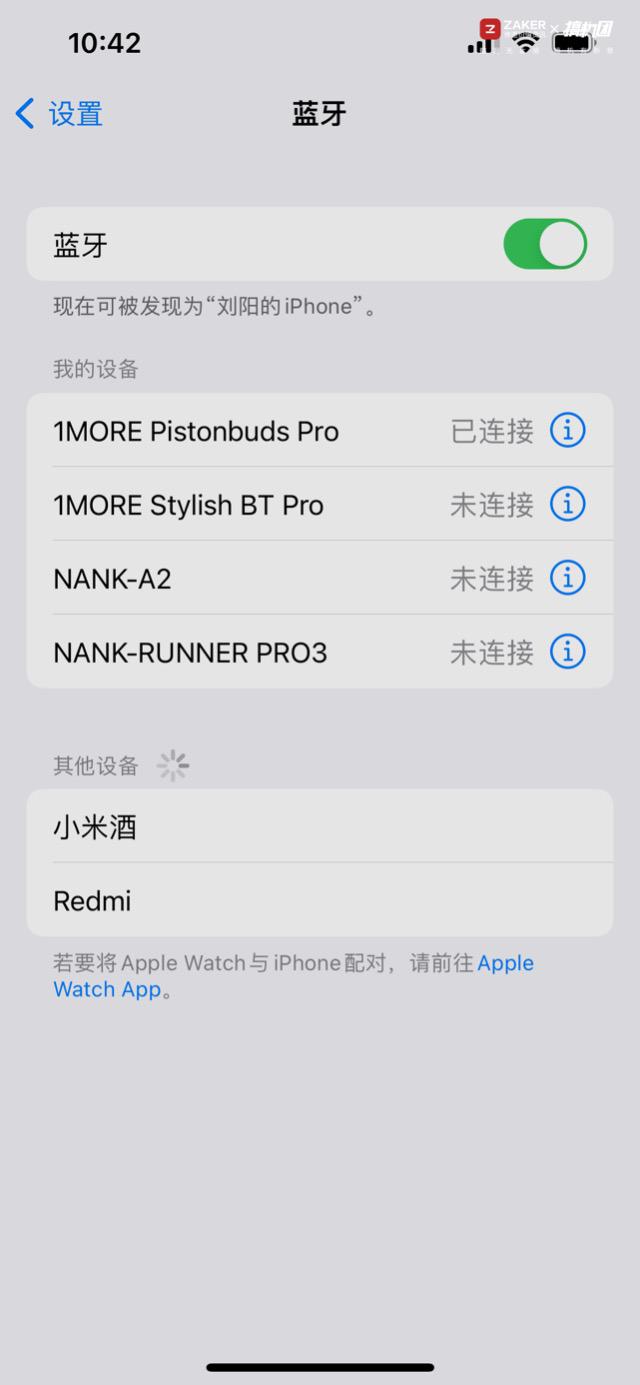Open info for 1MORE Stylish BT Pro
The height and width of the screenshot is (1385, 640).
[567, 504]
